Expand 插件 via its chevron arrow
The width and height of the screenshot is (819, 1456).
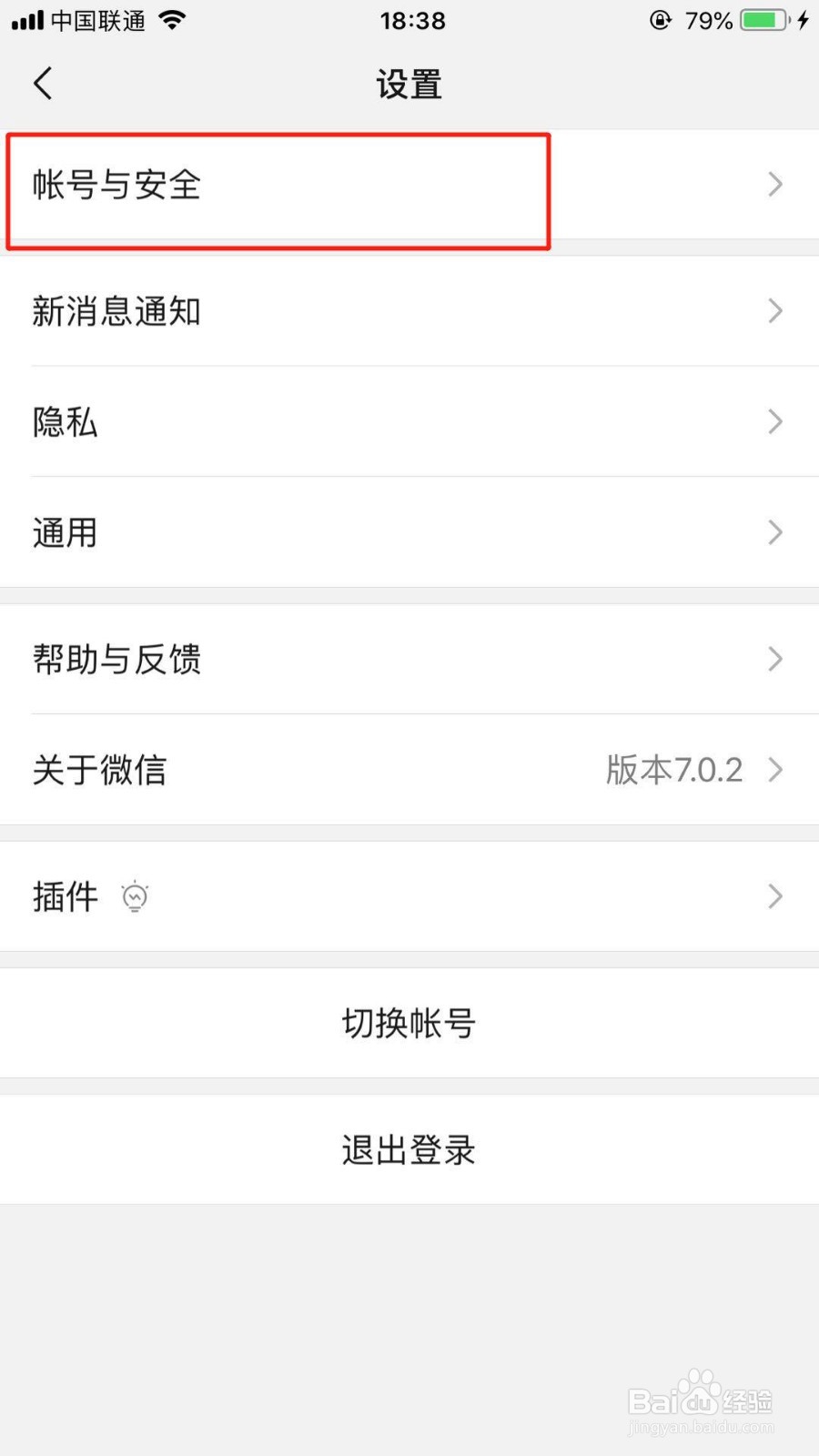[x=775, y=896]
